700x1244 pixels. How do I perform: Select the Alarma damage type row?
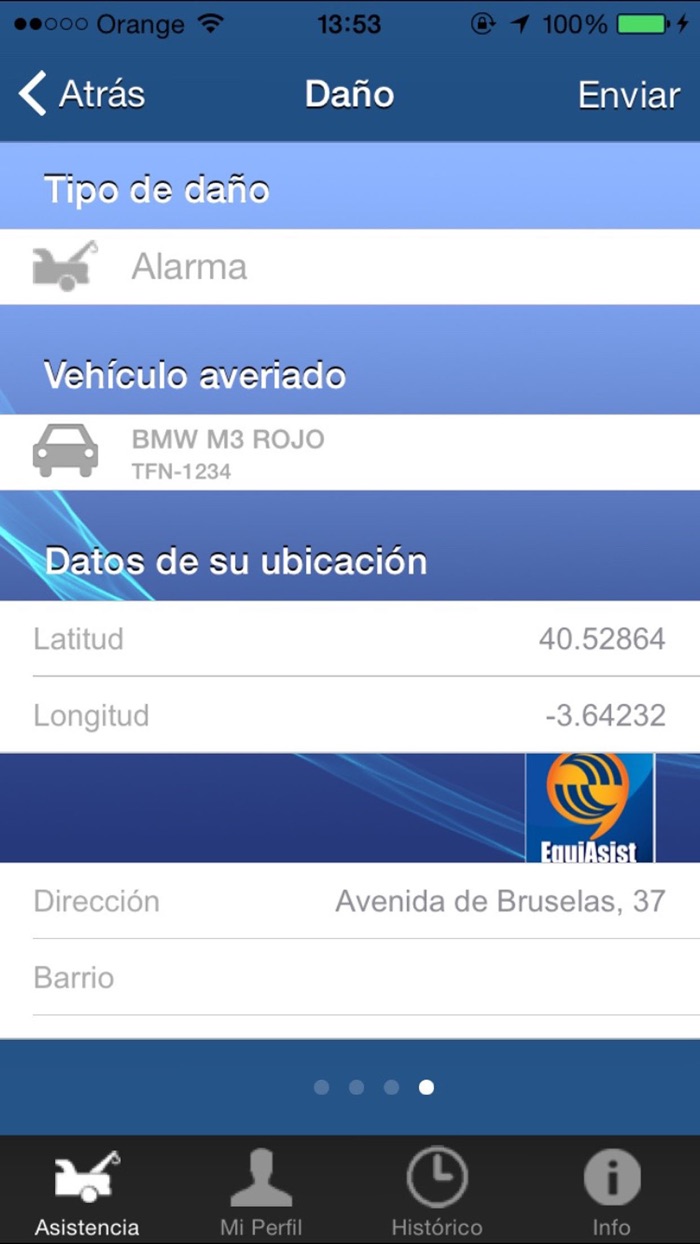[350, 267]
